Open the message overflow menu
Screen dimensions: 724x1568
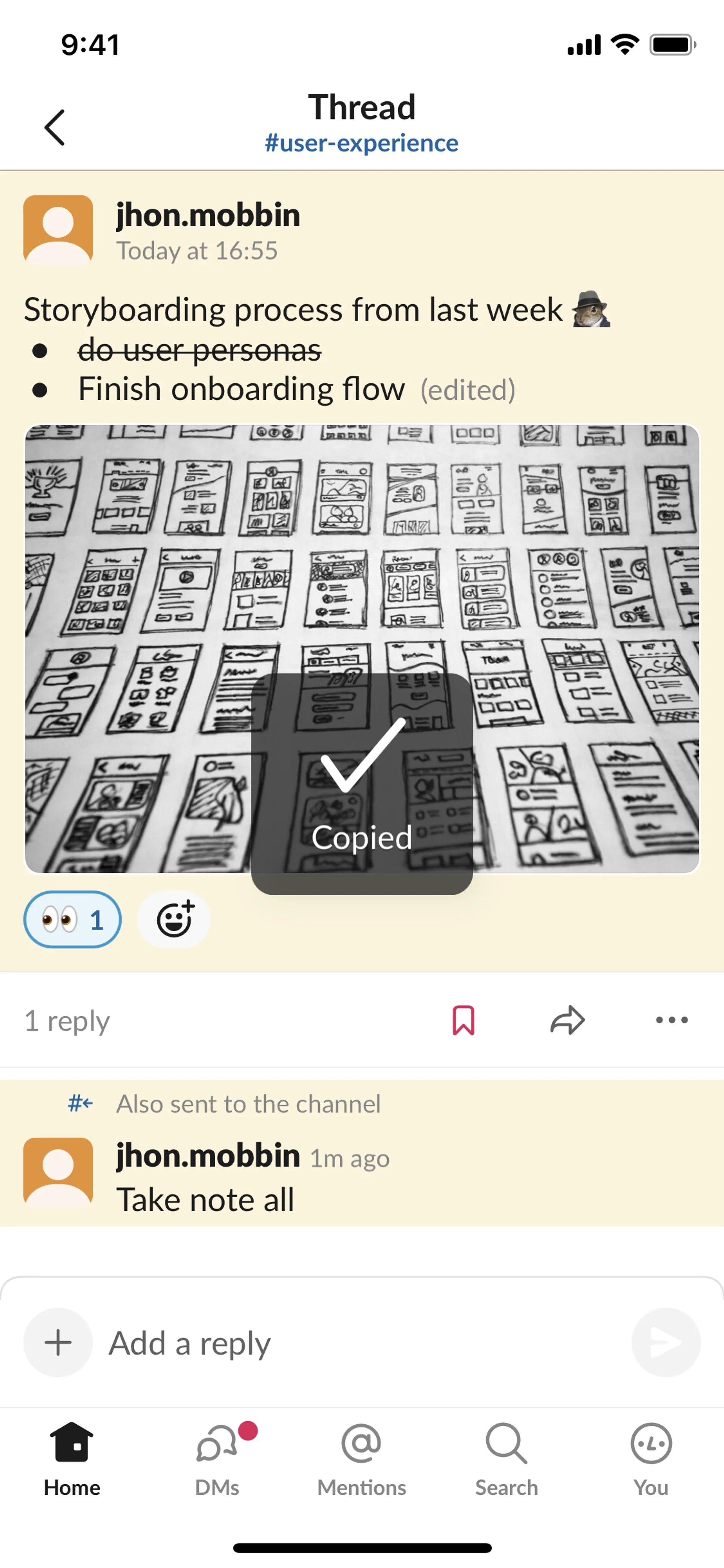click(x=672, y=1020)
